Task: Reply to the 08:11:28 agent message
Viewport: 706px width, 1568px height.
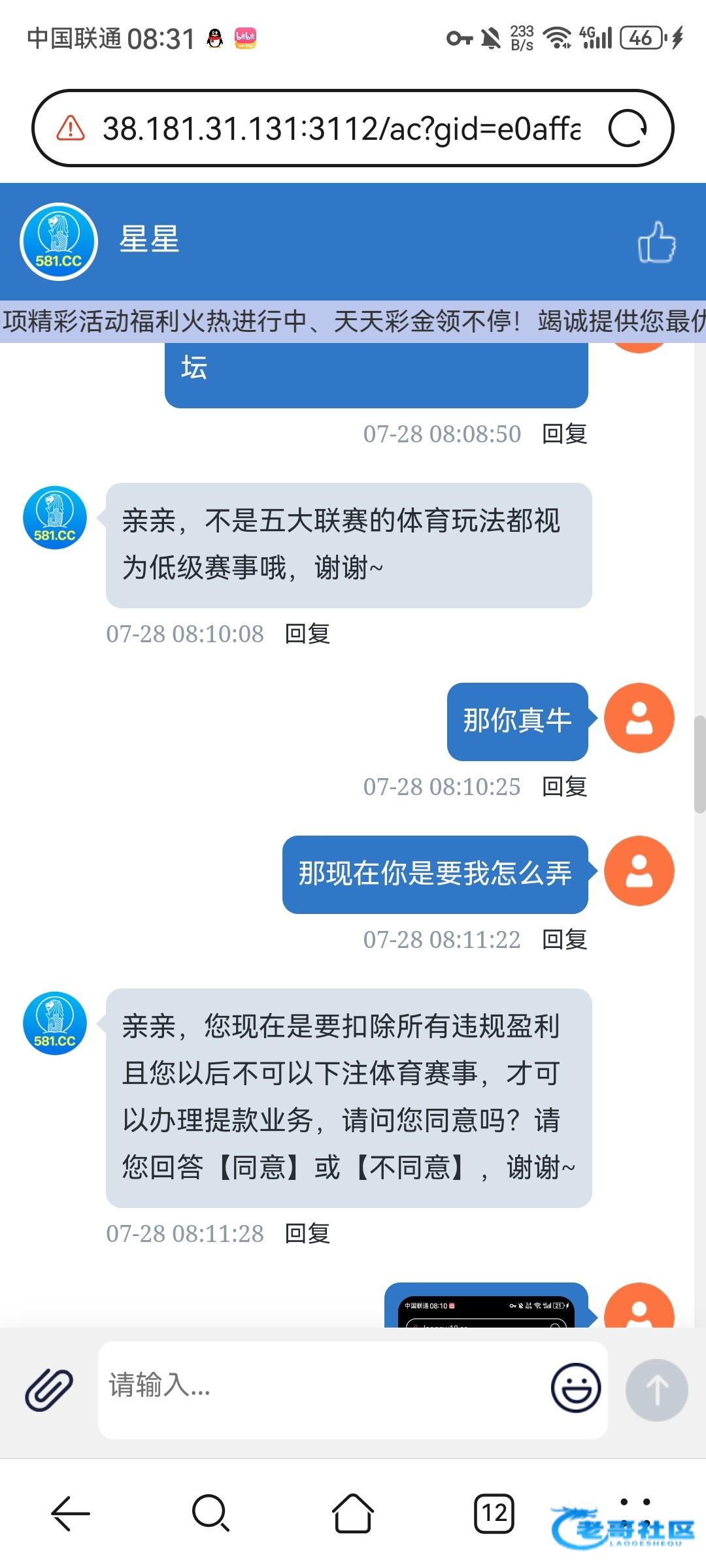Action: (307, 1233)
